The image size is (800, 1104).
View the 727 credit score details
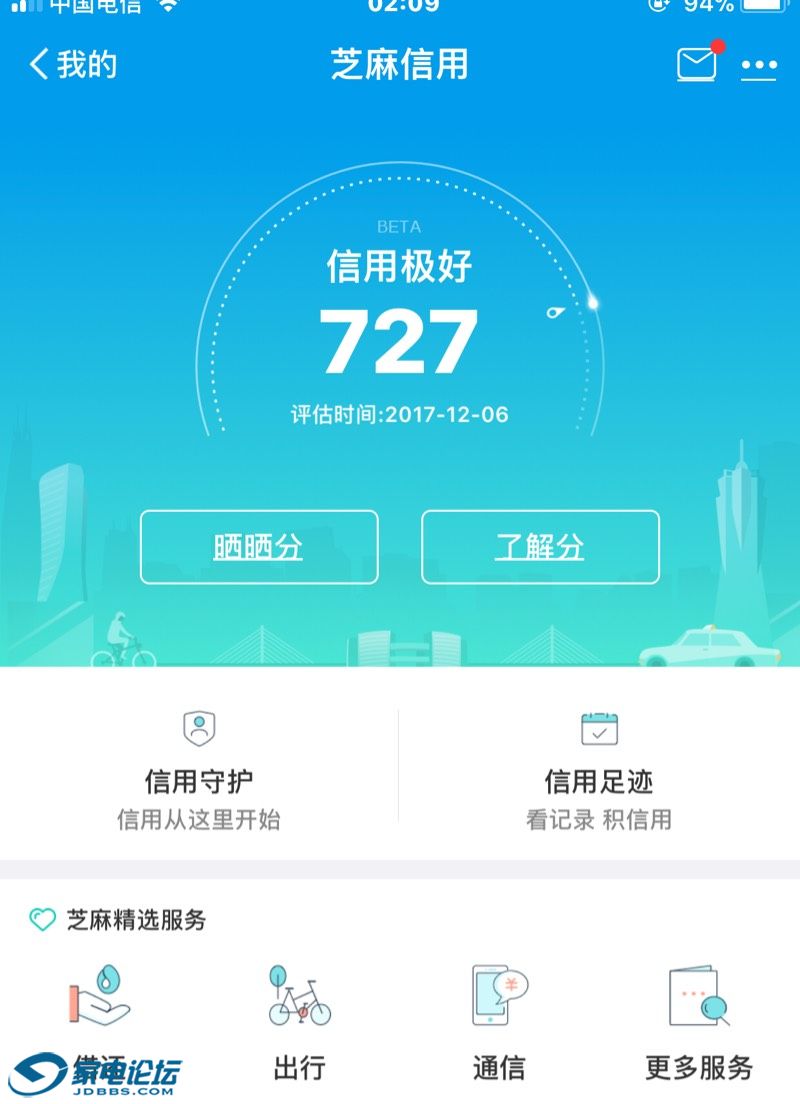pos(399,342)
